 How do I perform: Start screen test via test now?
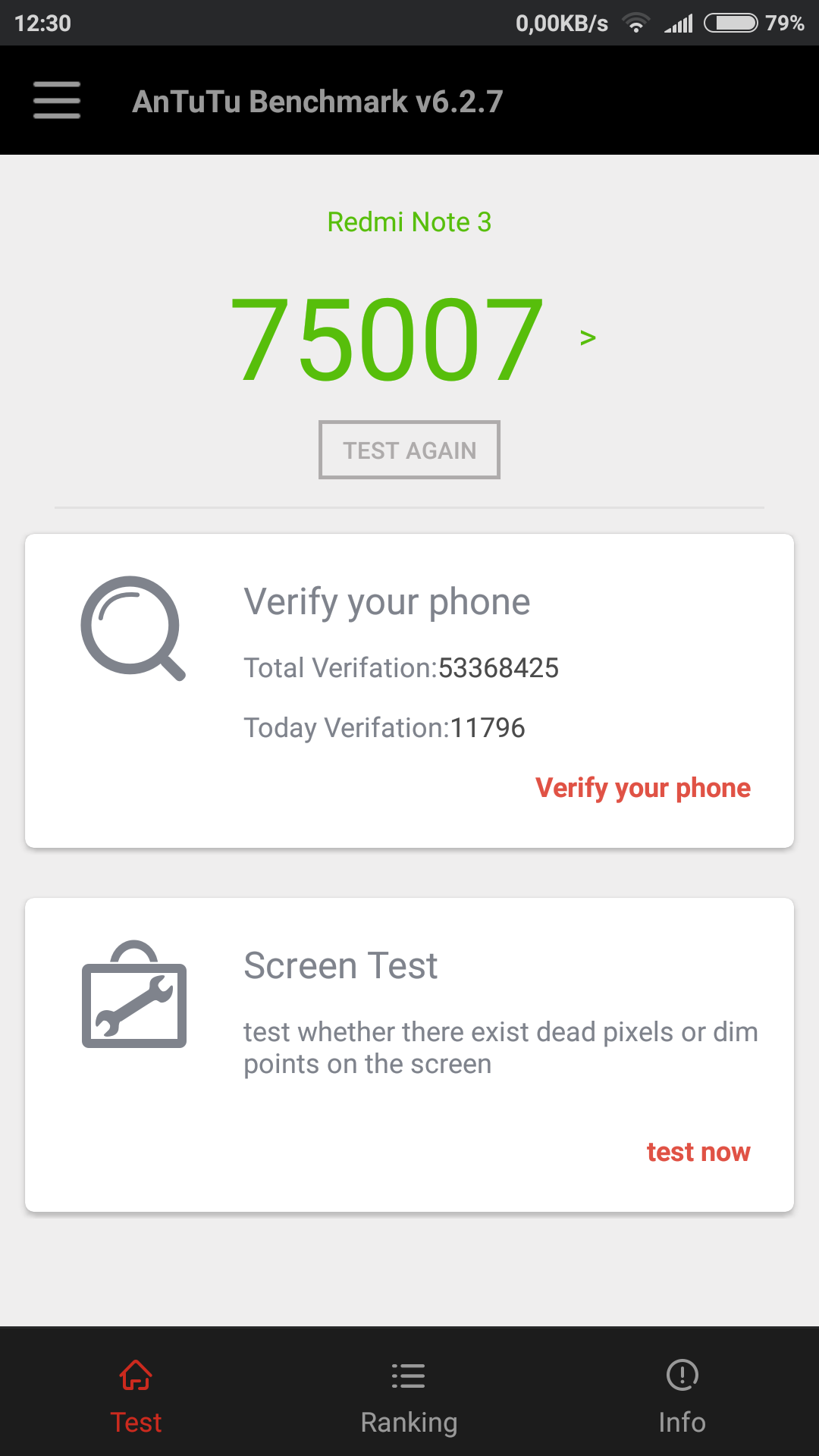tap(698, 1152)
